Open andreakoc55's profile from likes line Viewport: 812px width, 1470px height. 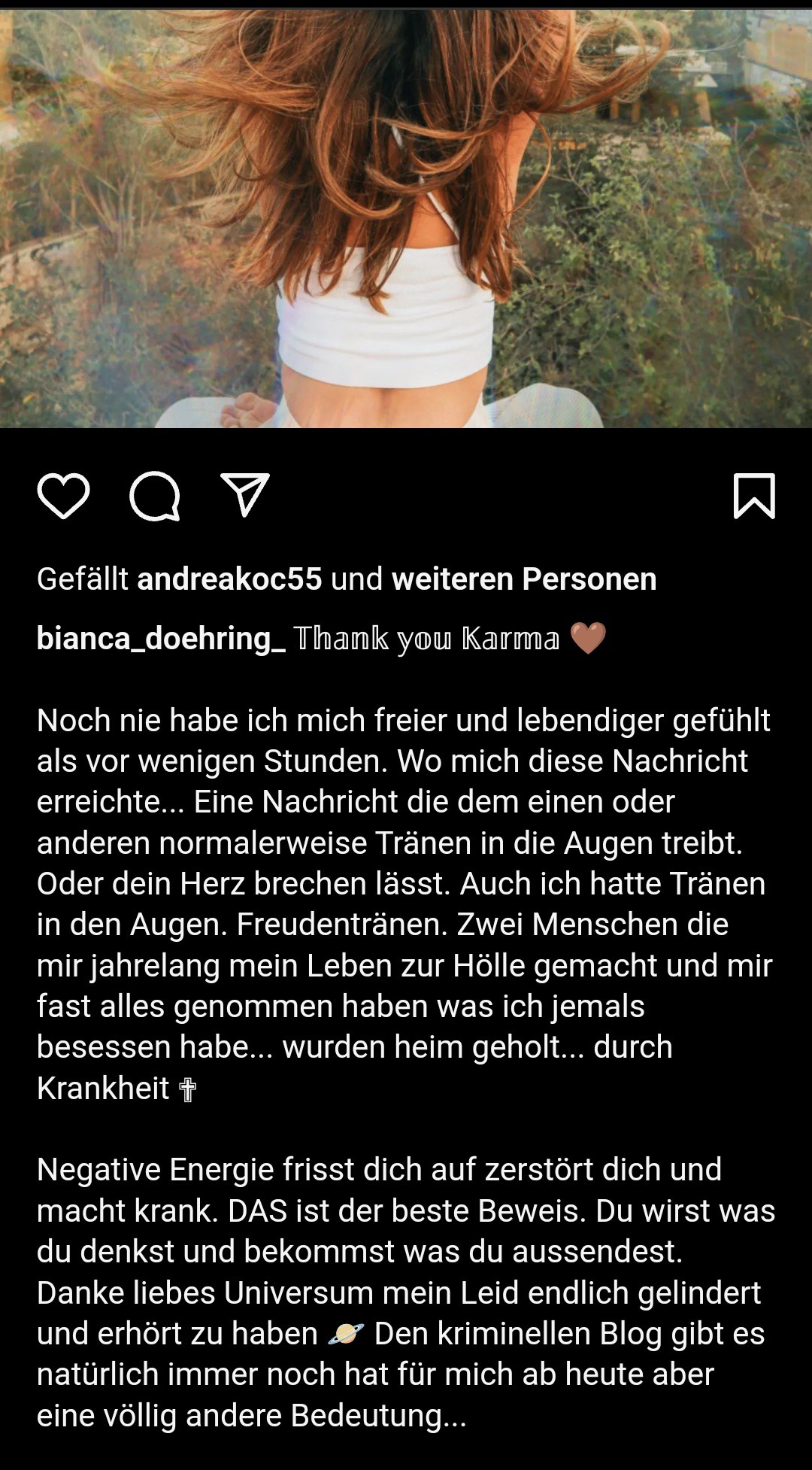[229, 579]
